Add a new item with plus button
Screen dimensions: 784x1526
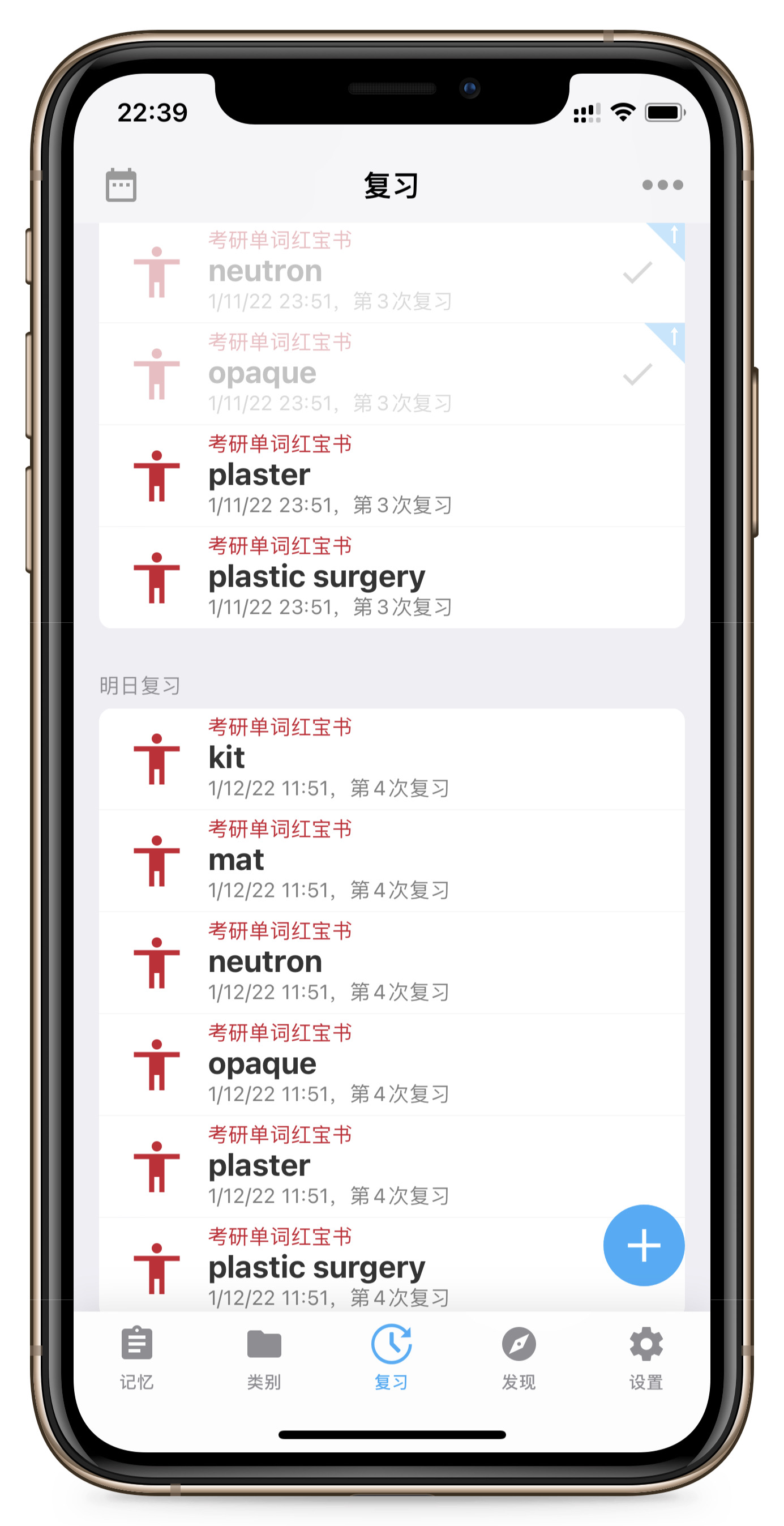point(643,1245)
